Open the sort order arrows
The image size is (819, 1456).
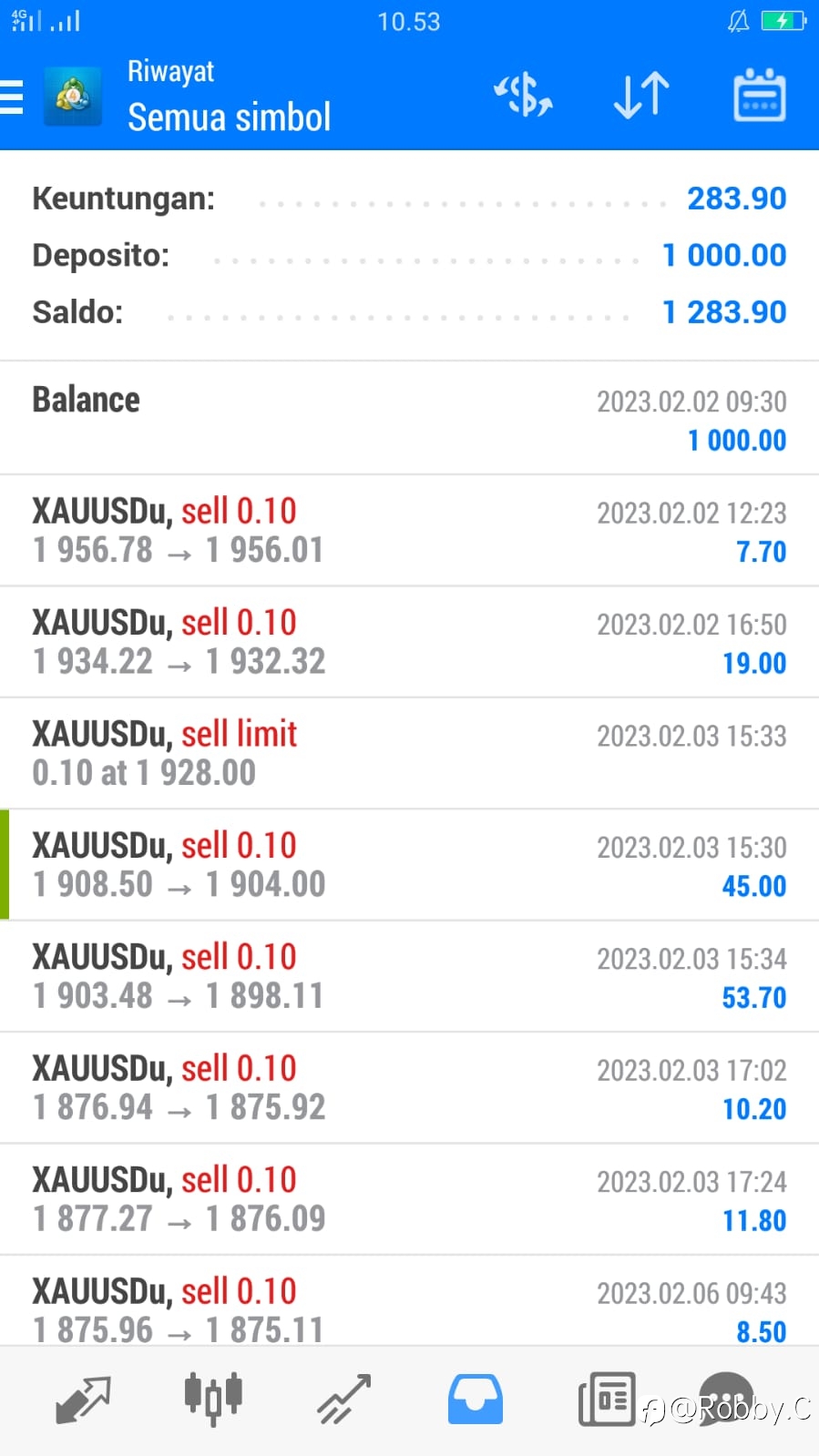[641, 95]
